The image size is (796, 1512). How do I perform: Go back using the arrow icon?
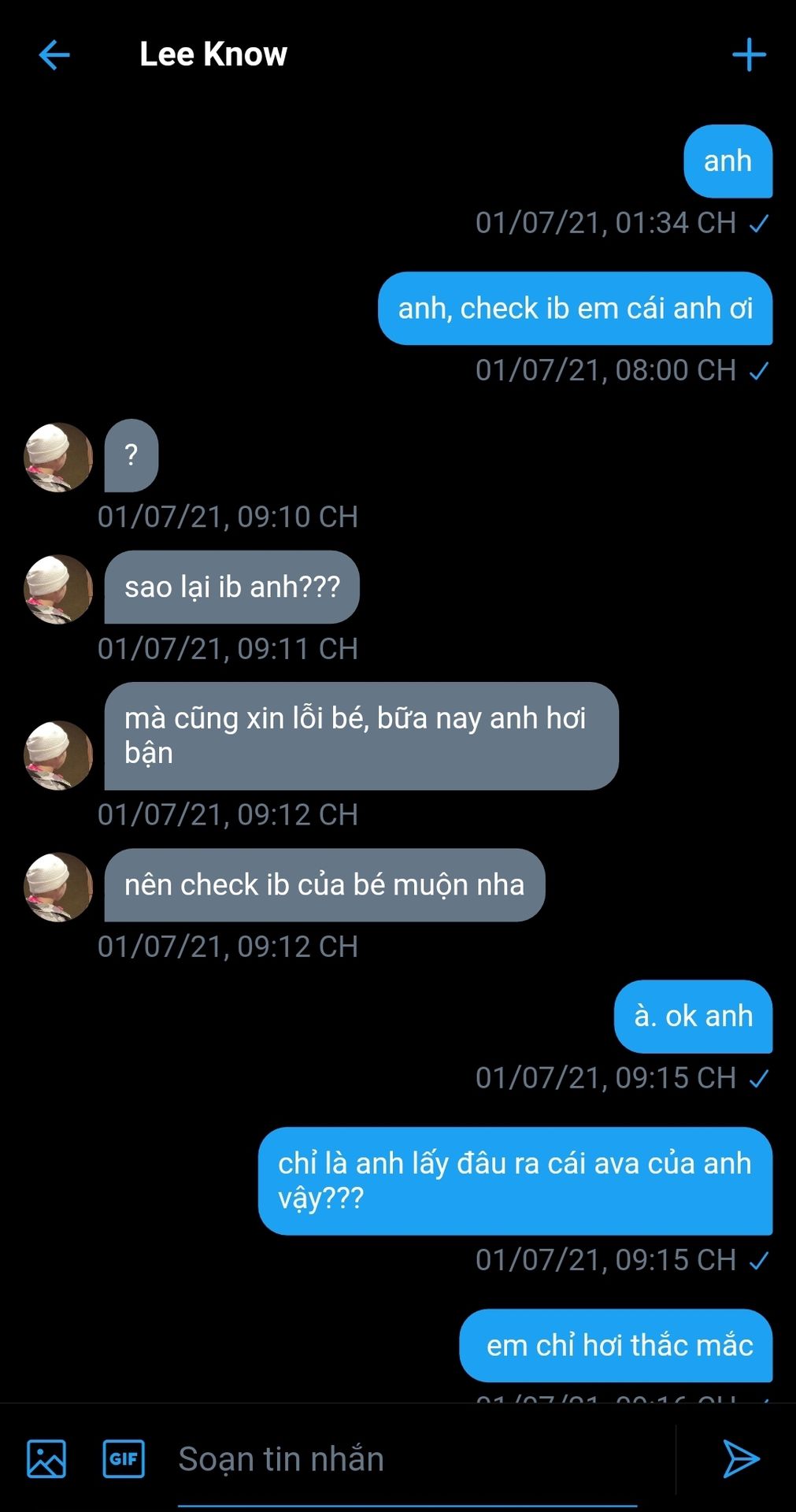[54, 55]
